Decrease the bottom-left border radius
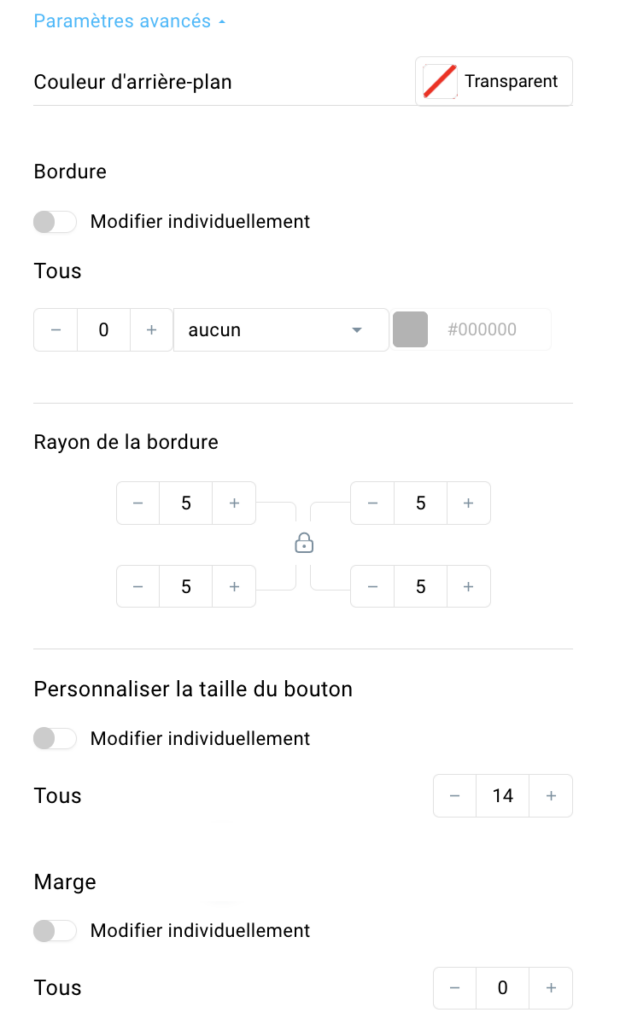 tap(138, 586)
